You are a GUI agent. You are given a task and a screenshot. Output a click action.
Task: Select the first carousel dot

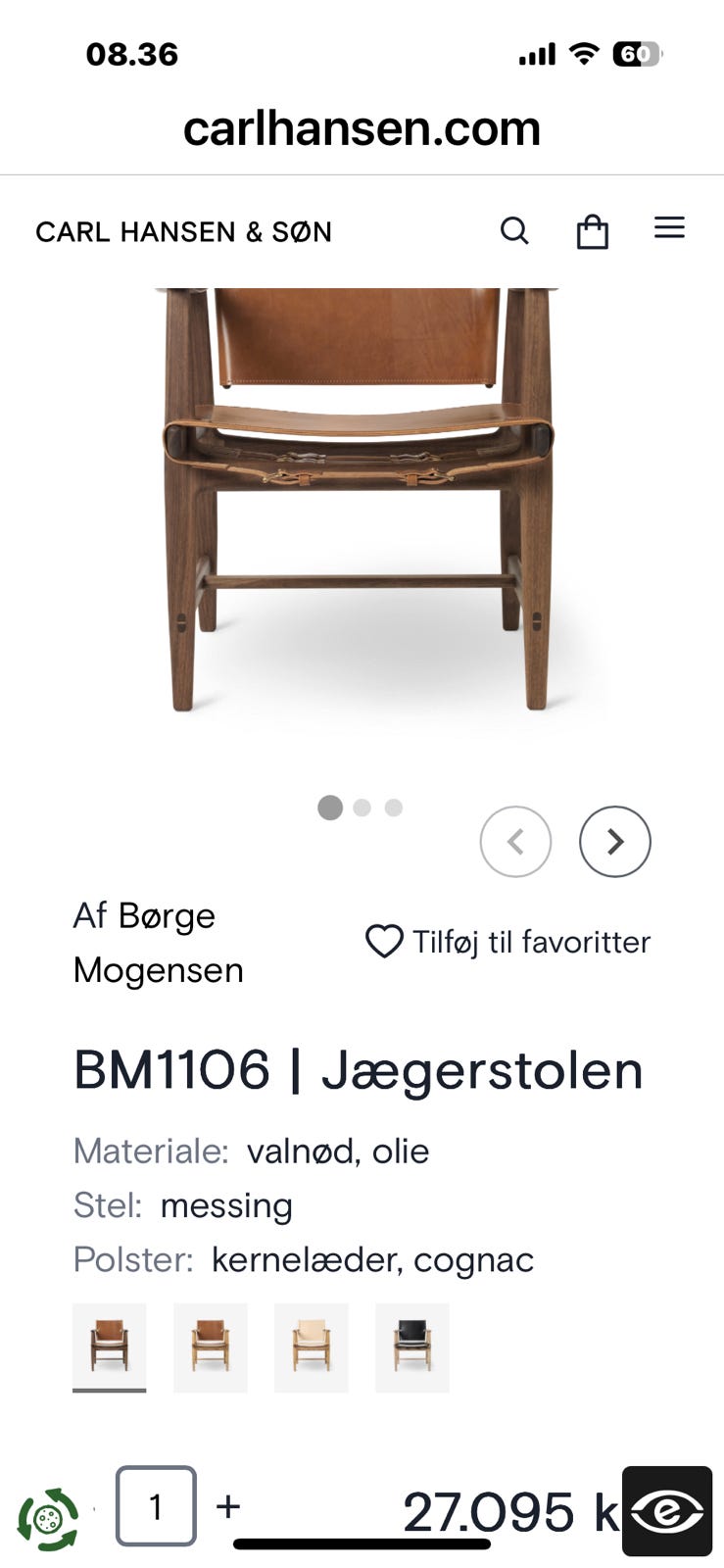tap(330, 808)
